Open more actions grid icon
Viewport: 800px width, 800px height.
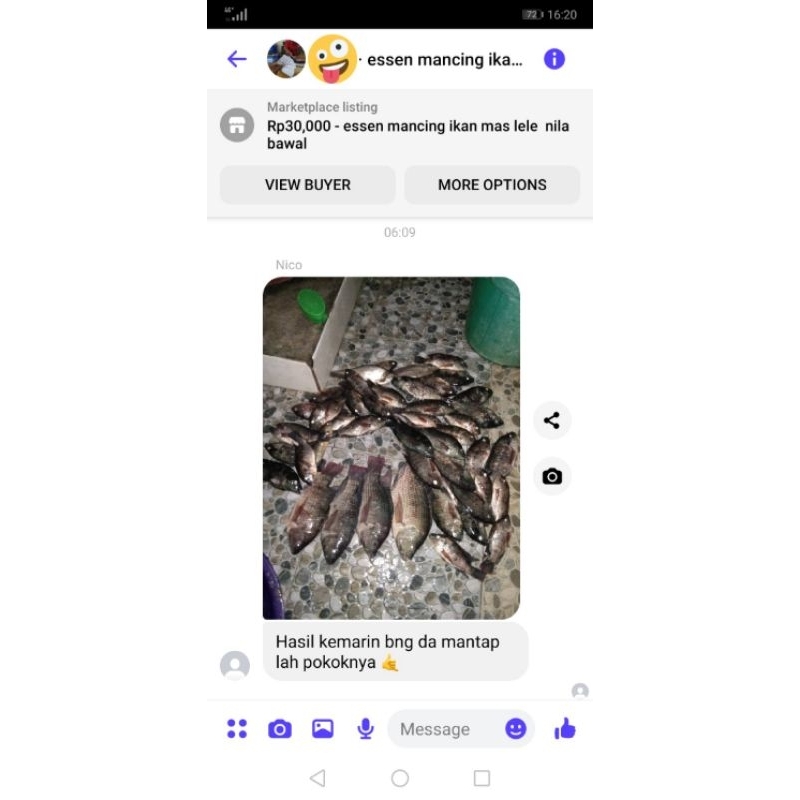pyautogui.click(x=237, y=729)
